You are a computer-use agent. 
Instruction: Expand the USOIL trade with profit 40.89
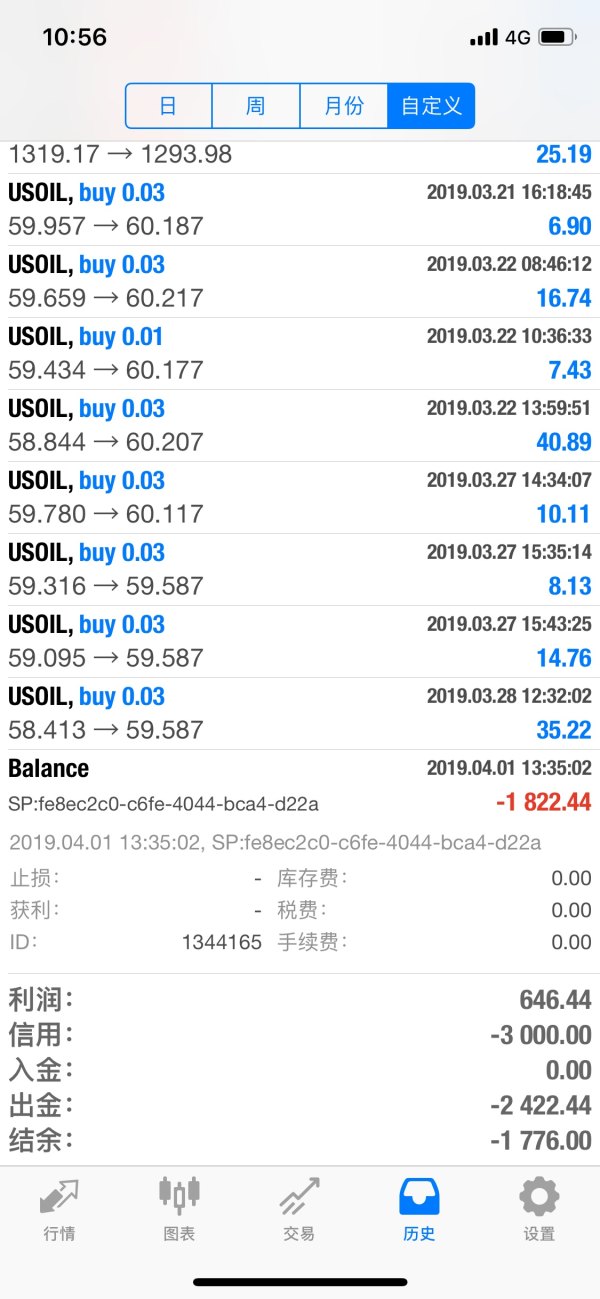[x=300, y=425]
